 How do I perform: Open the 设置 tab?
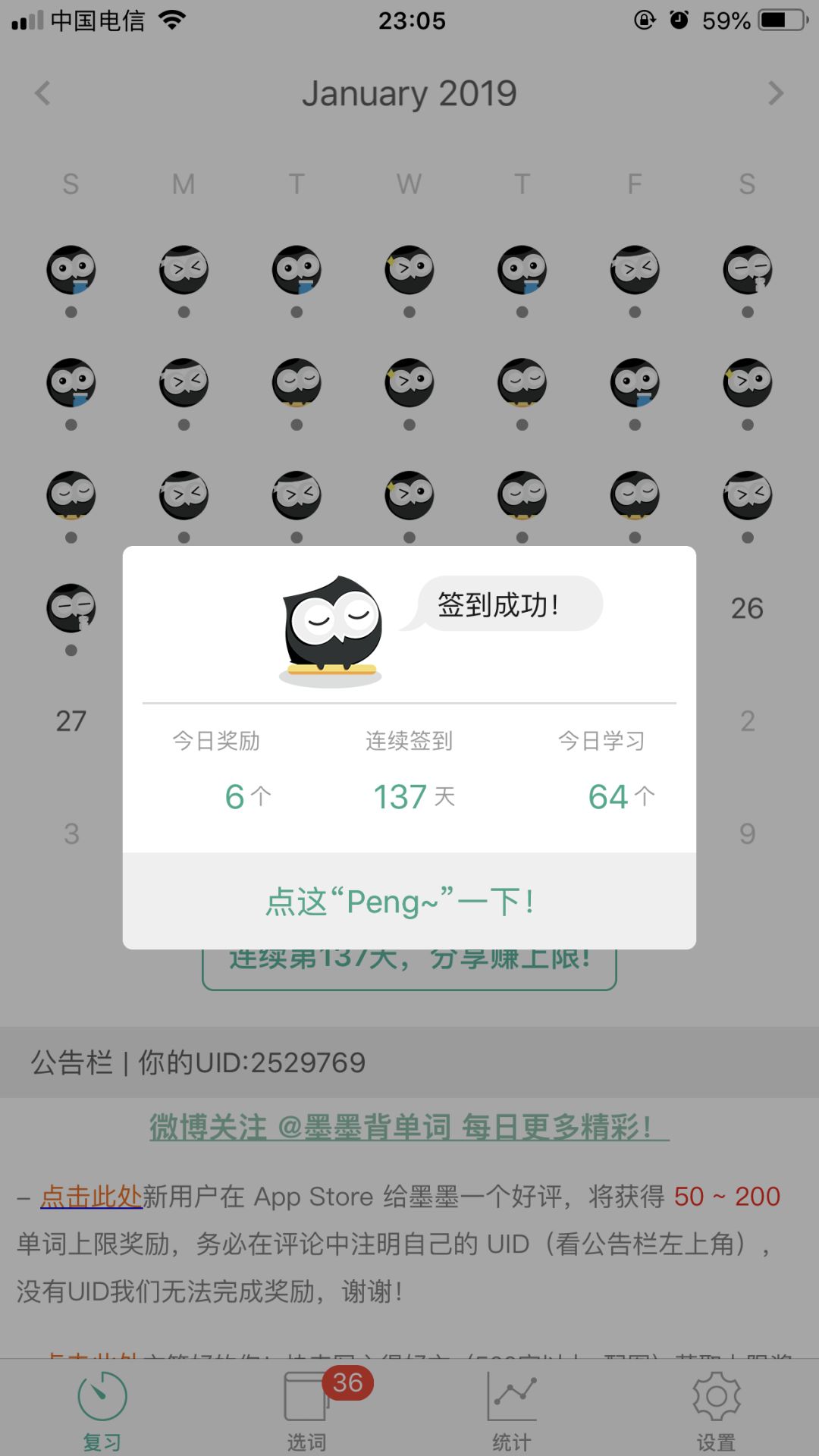click(717, 1409)
